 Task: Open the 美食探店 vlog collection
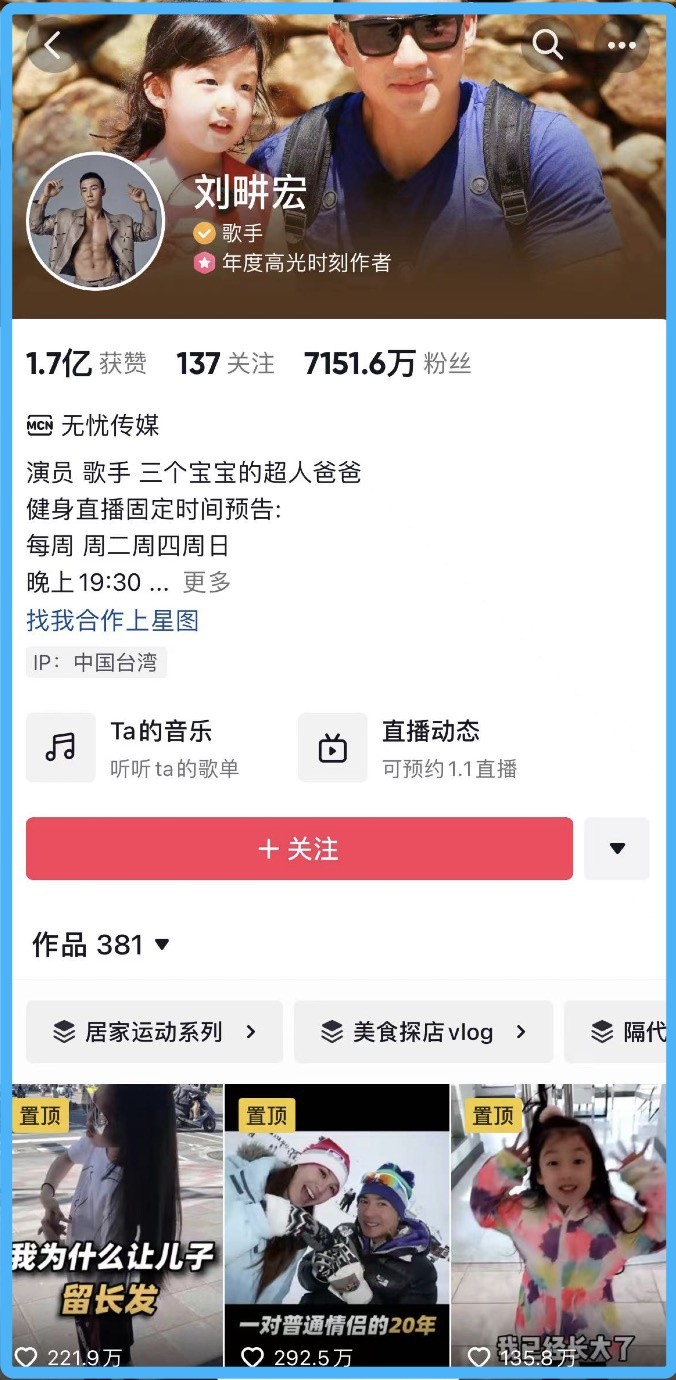coord(423,1031)
